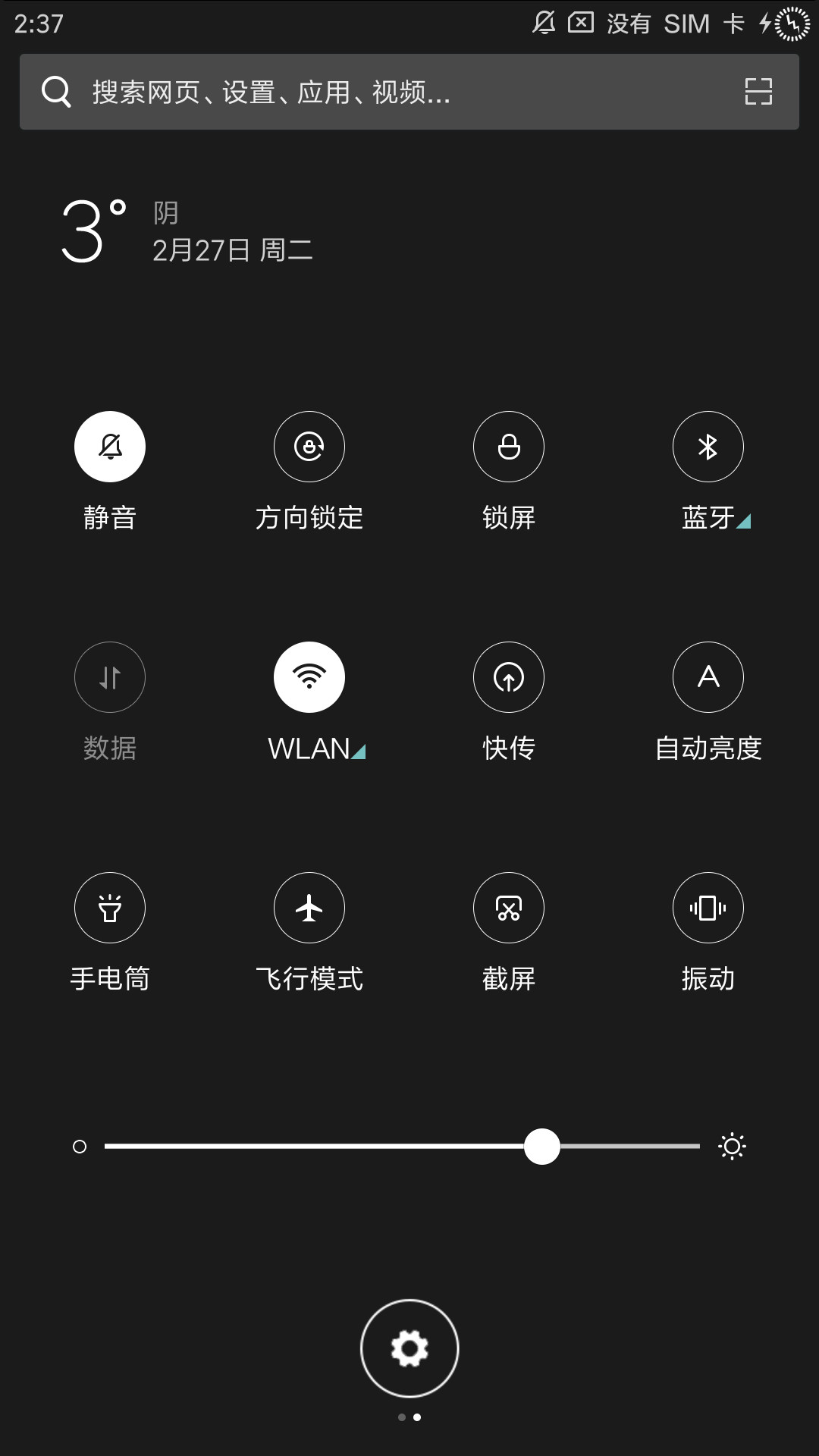
Task: Enable 飞行模式 airplane mode
Action: point(309,908)
